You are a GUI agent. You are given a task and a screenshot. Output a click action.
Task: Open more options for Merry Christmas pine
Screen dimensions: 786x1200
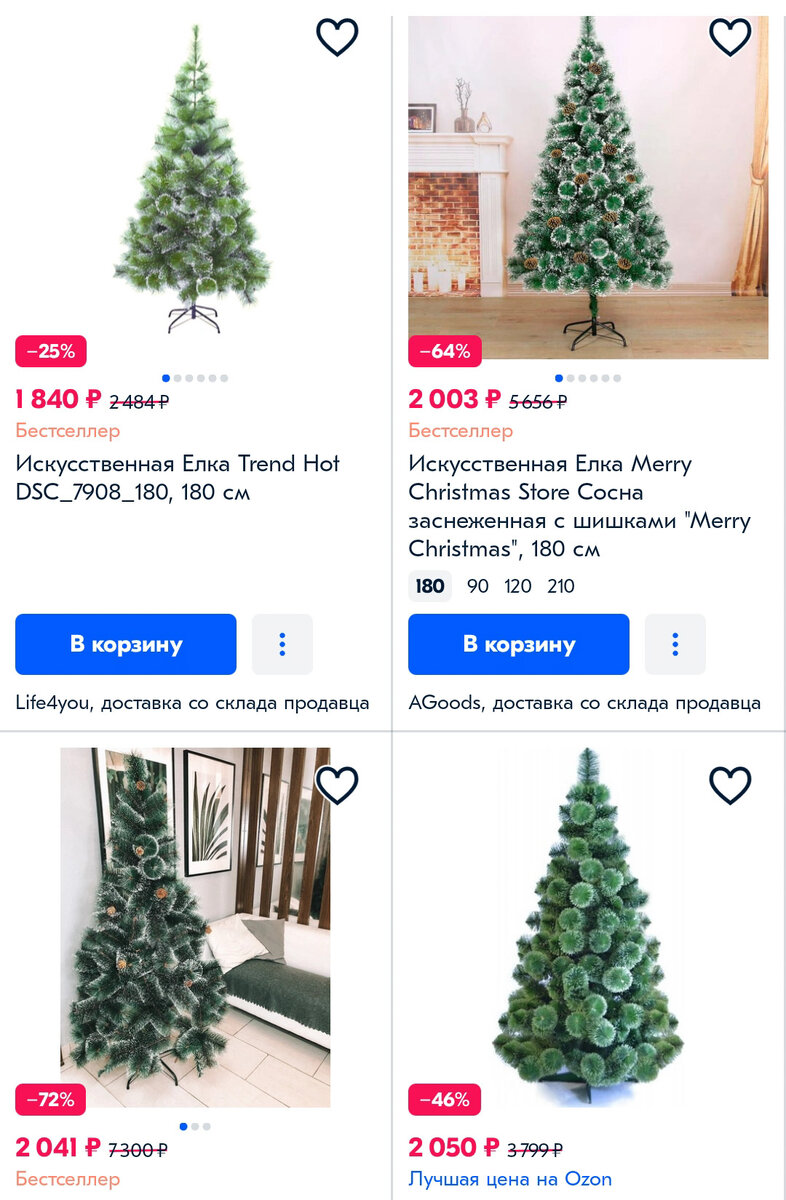click(675, 644)
